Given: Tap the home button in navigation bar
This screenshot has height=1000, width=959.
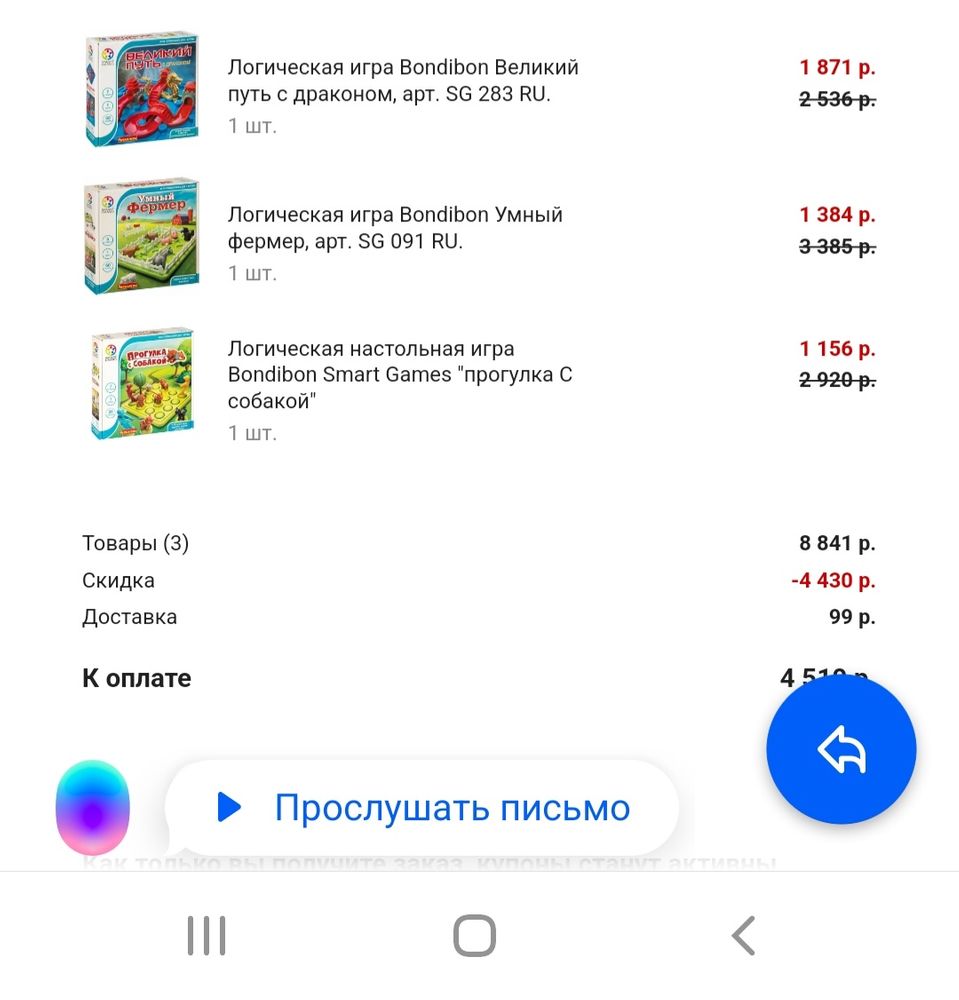Looking at the screenshot, I should coord(472,936).
